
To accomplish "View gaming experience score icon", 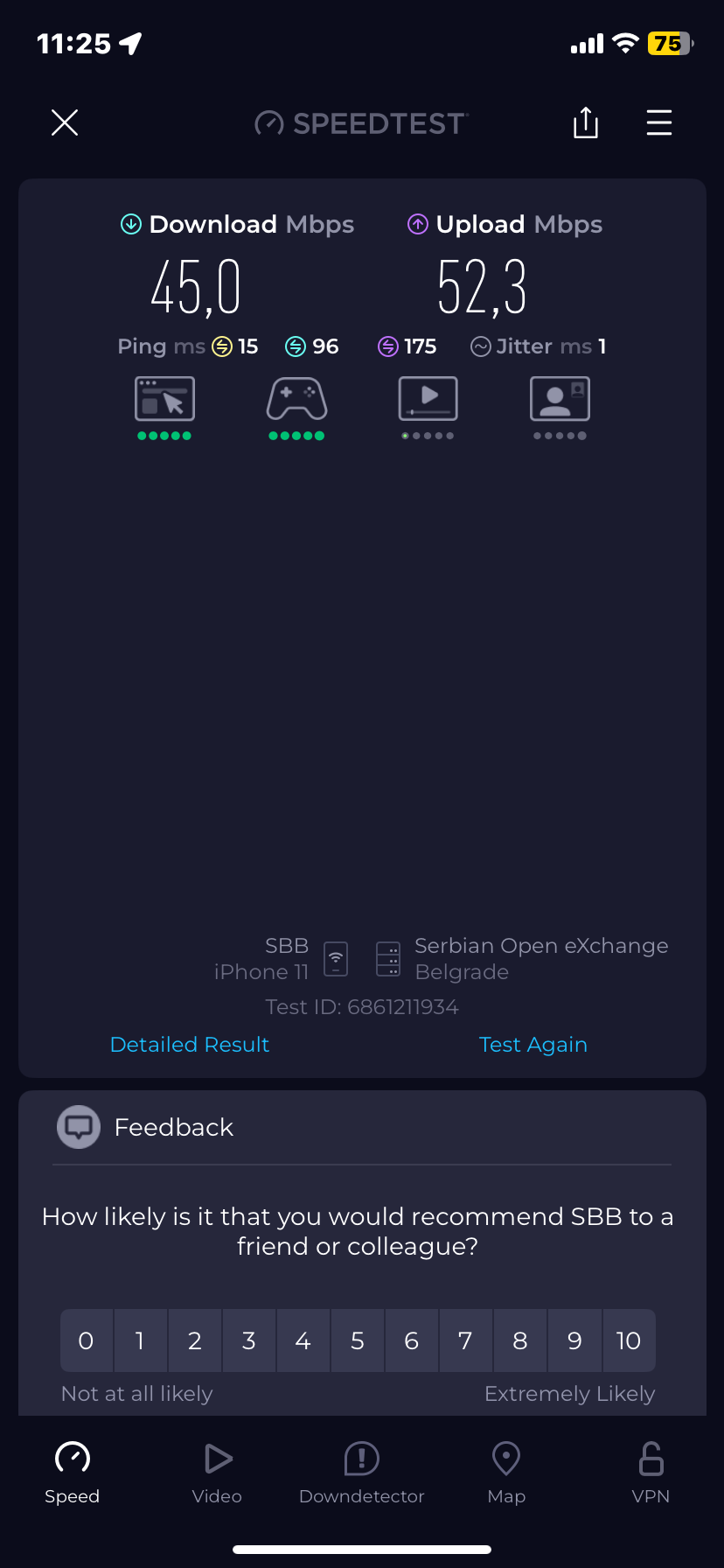I will (296, 400).
